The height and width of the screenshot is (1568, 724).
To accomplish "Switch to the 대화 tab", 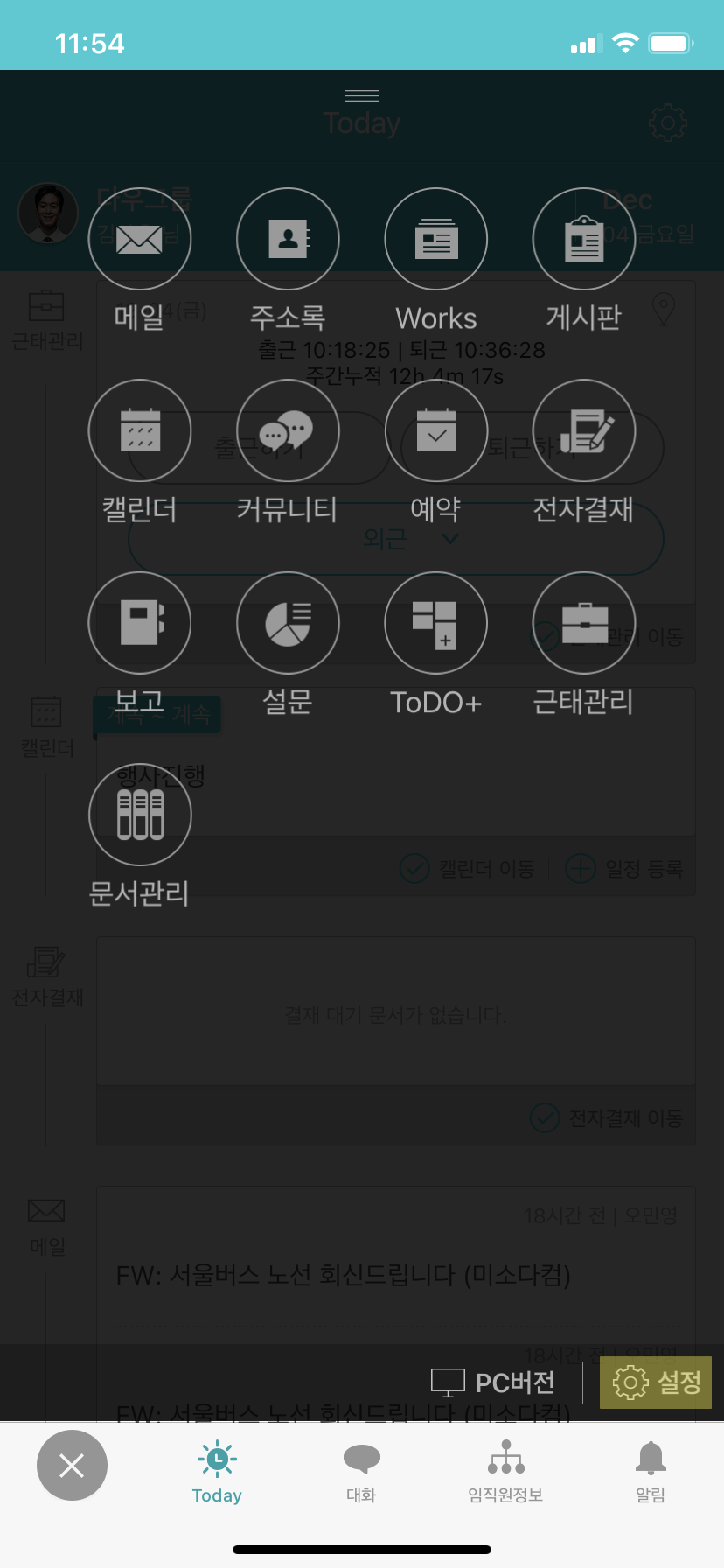I will 361,1472.
